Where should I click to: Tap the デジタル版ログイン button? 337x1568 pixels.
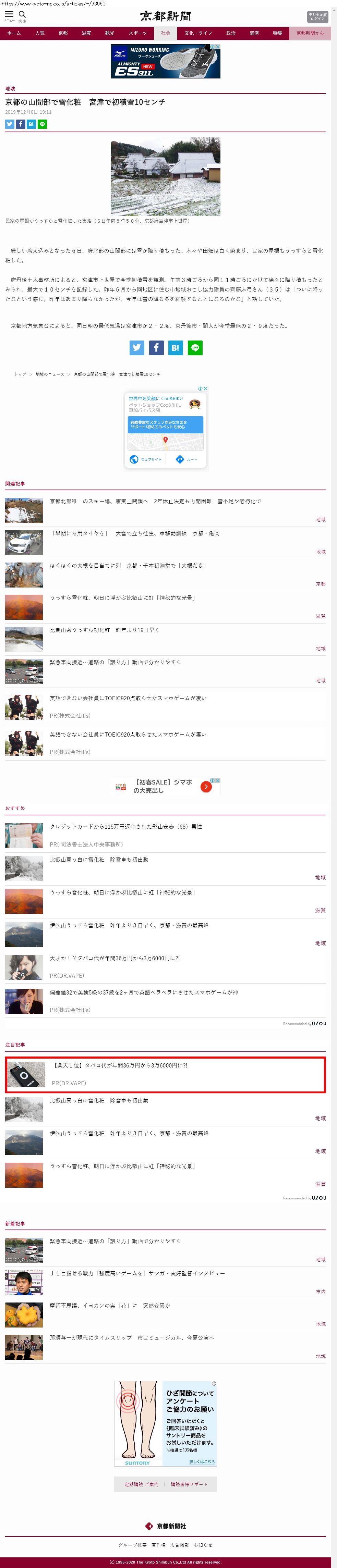(x=317, y=16)
